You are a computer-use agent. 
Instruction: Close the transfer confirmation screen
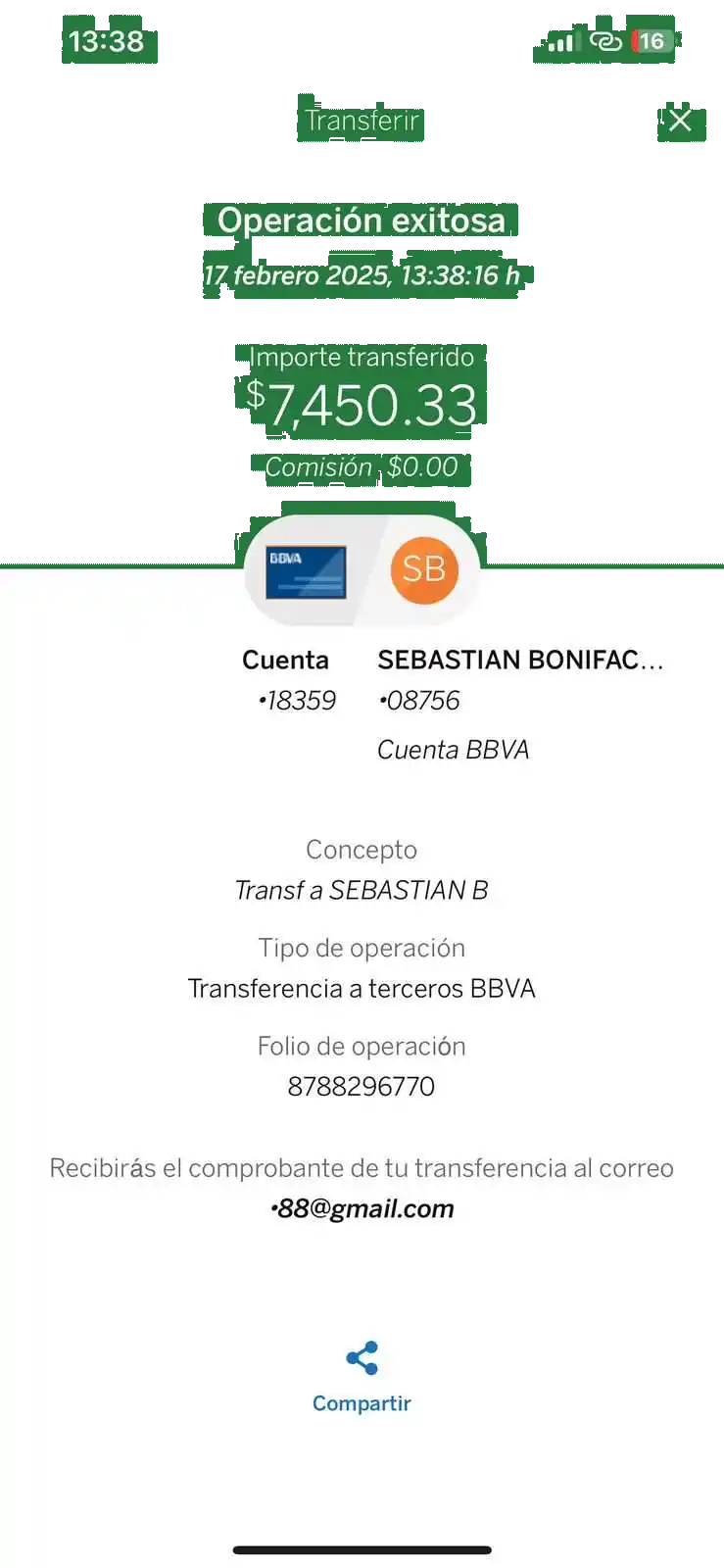tap(680, 121)
